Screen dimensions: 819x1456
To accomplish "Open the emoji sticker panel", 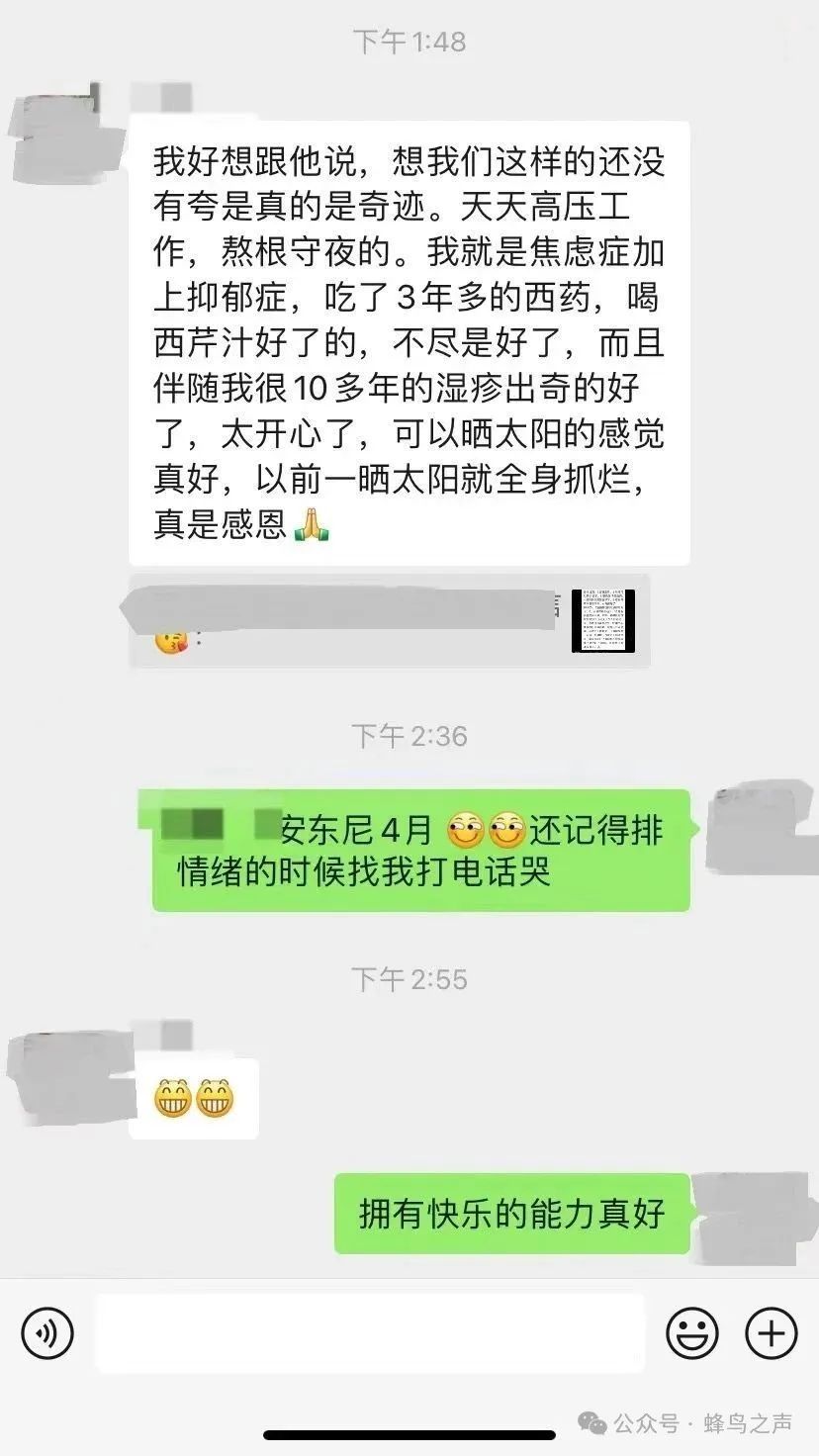I will point(691,1333).
